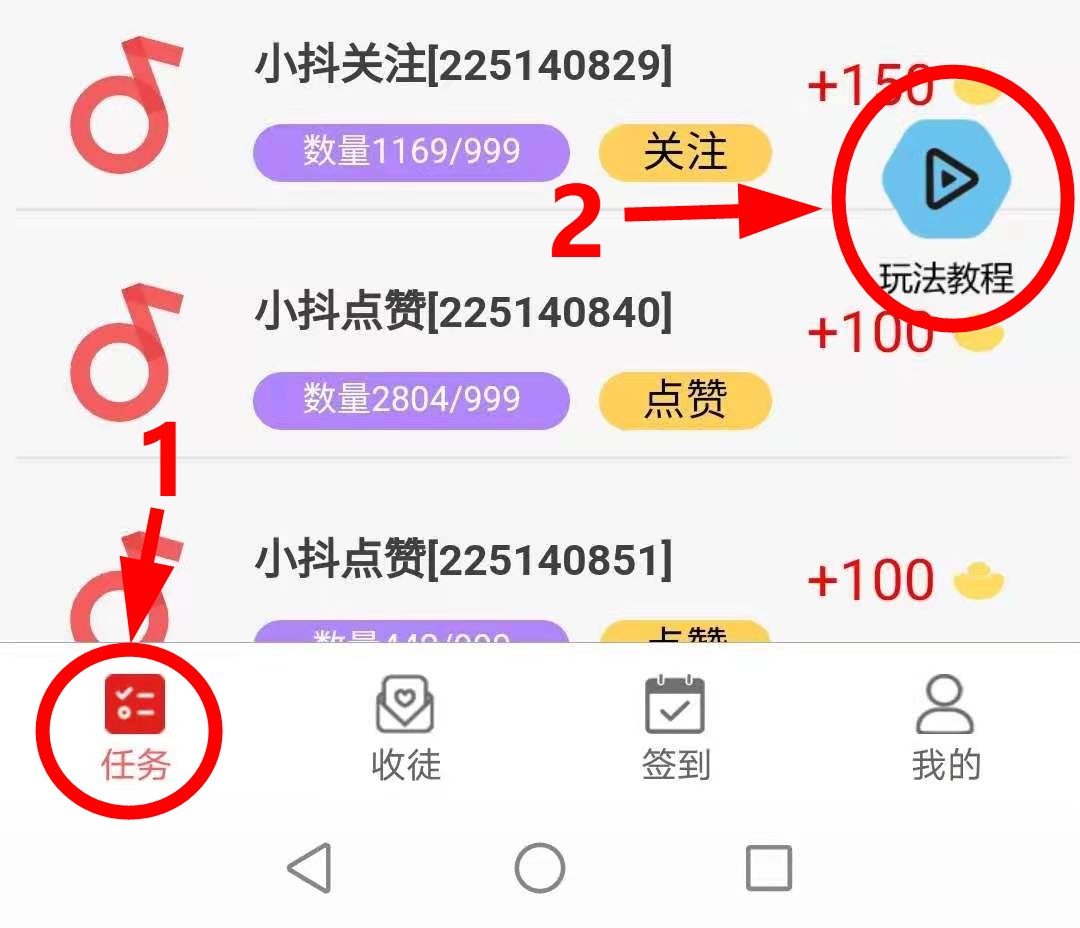
Task: Tap the yellow 关注 button
Action: point(685,153)
